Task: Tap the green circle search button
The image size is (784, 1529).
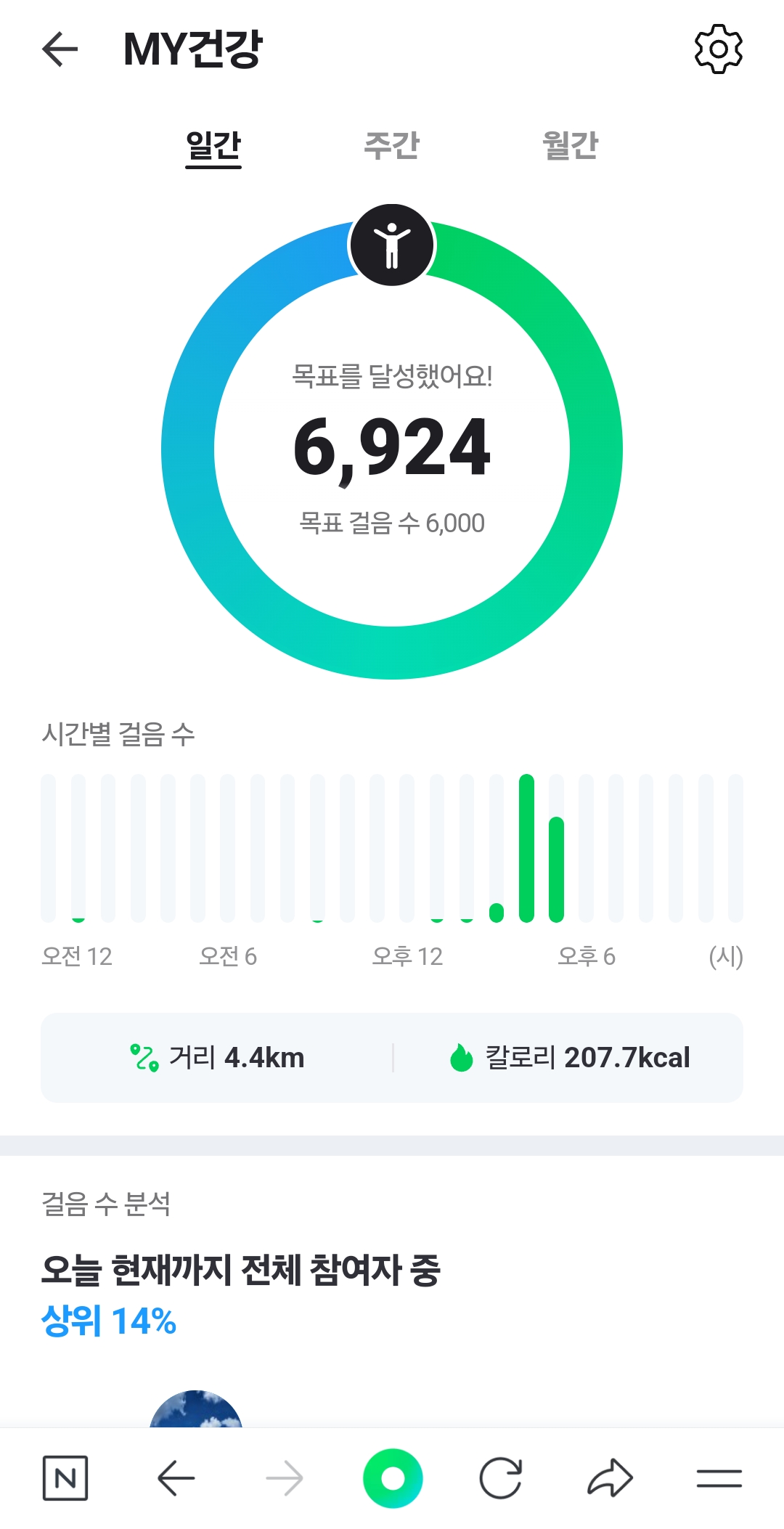Action: coord(393,1478)
